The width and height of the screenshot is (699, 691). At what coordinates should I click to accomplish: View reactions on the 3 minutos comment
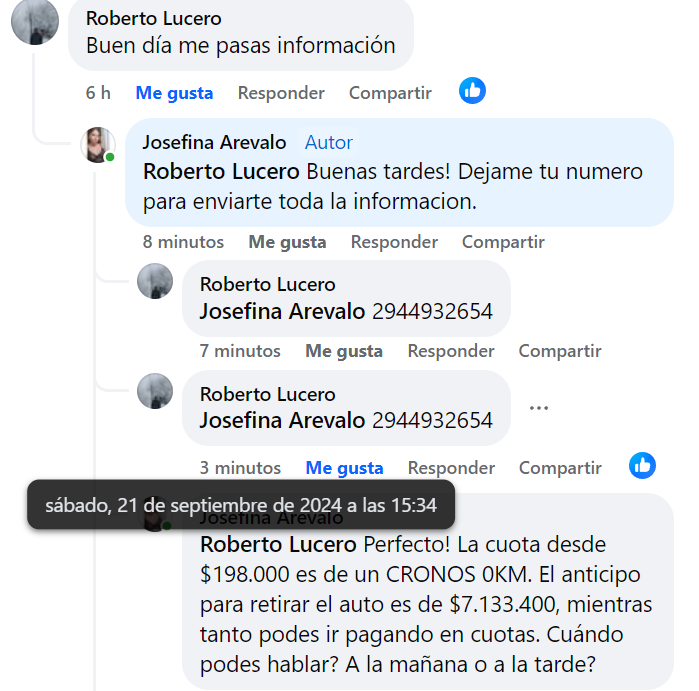642,465
